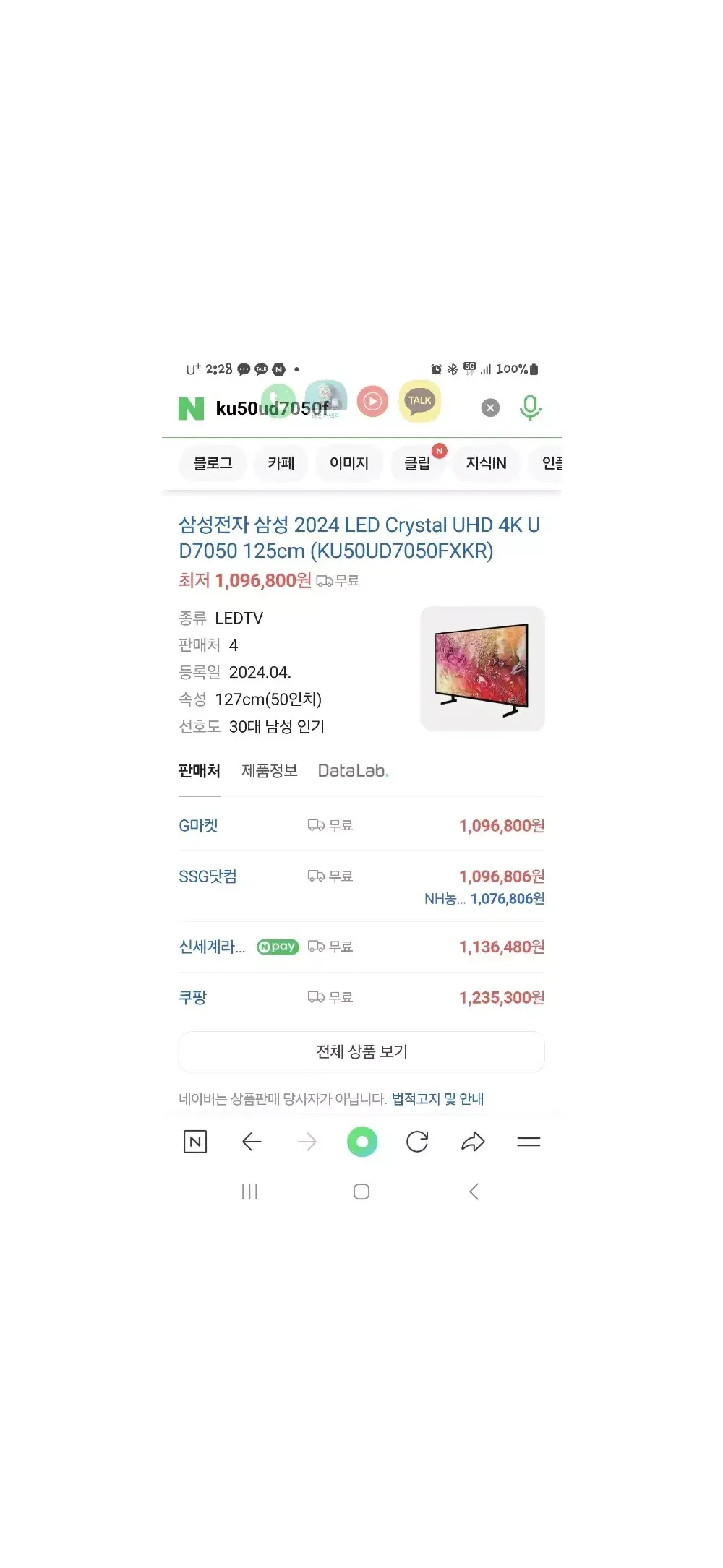723x1568 pixels.
Task: Switch to the 지식iN tab
Action: [486, 463]
